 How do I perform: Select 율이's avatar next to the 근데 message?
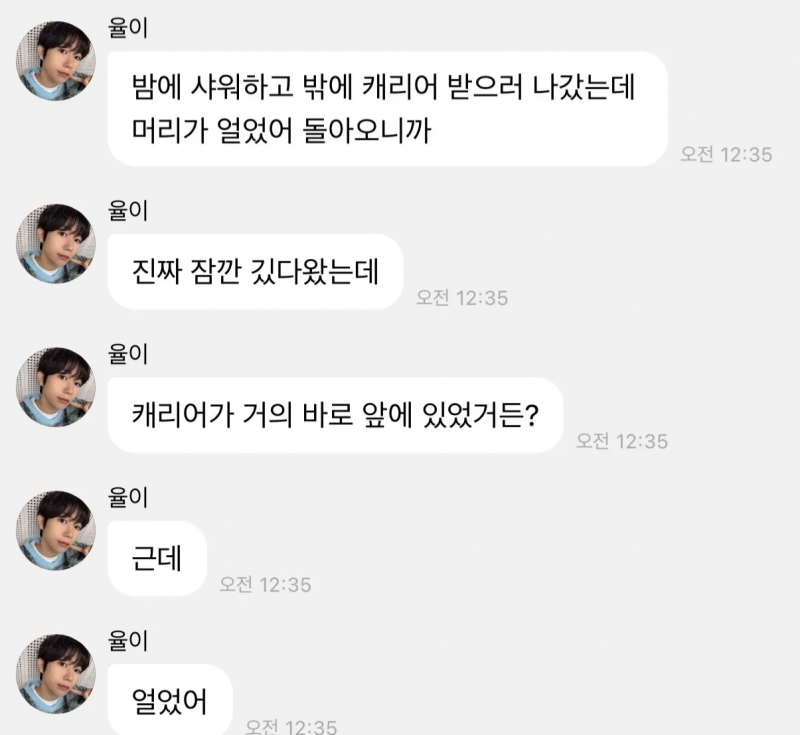point(55,530)
